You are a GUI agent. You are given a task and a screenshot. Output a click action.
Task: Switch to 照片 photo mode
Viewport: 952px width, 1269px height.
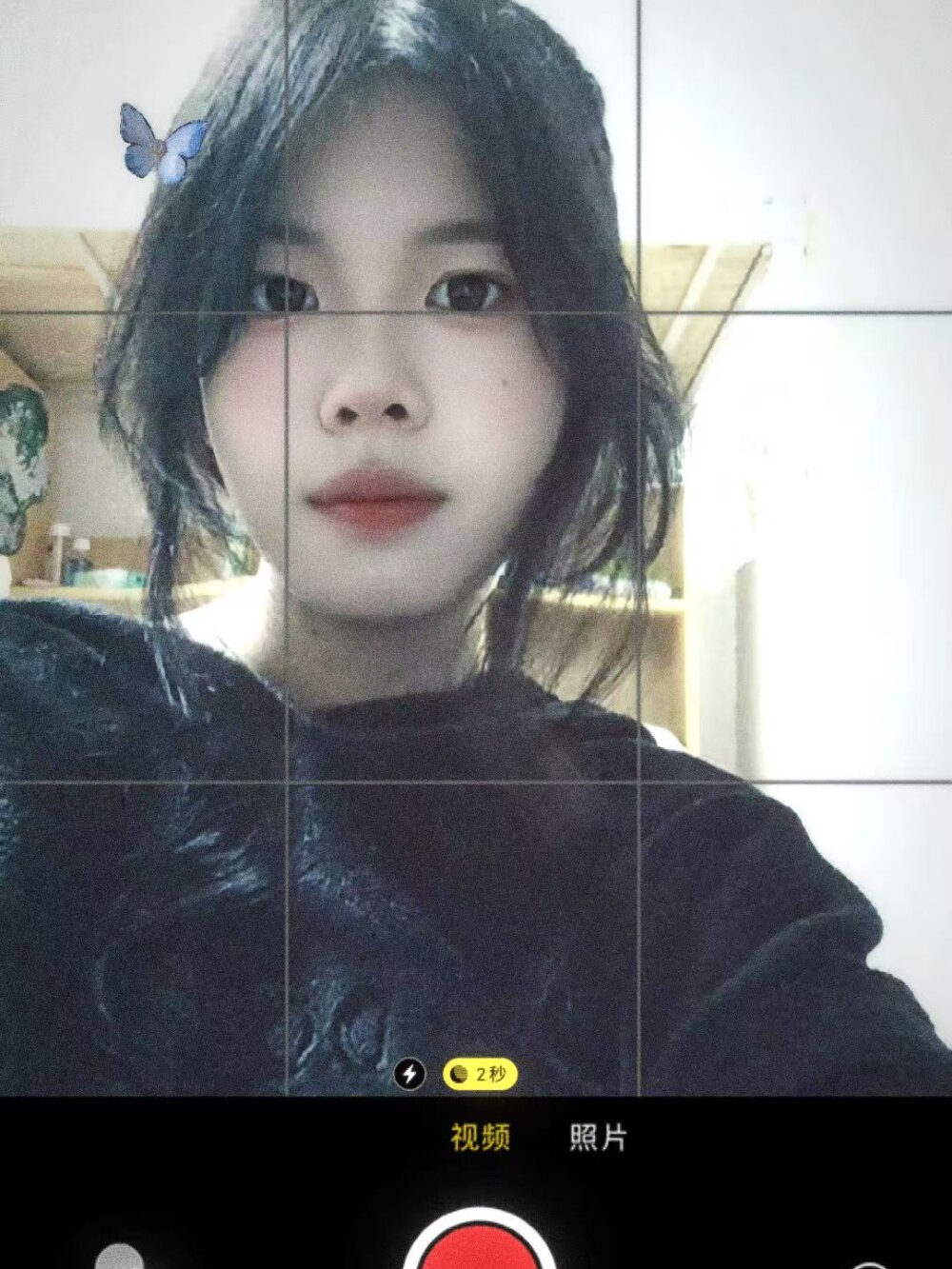[598, 1137]
